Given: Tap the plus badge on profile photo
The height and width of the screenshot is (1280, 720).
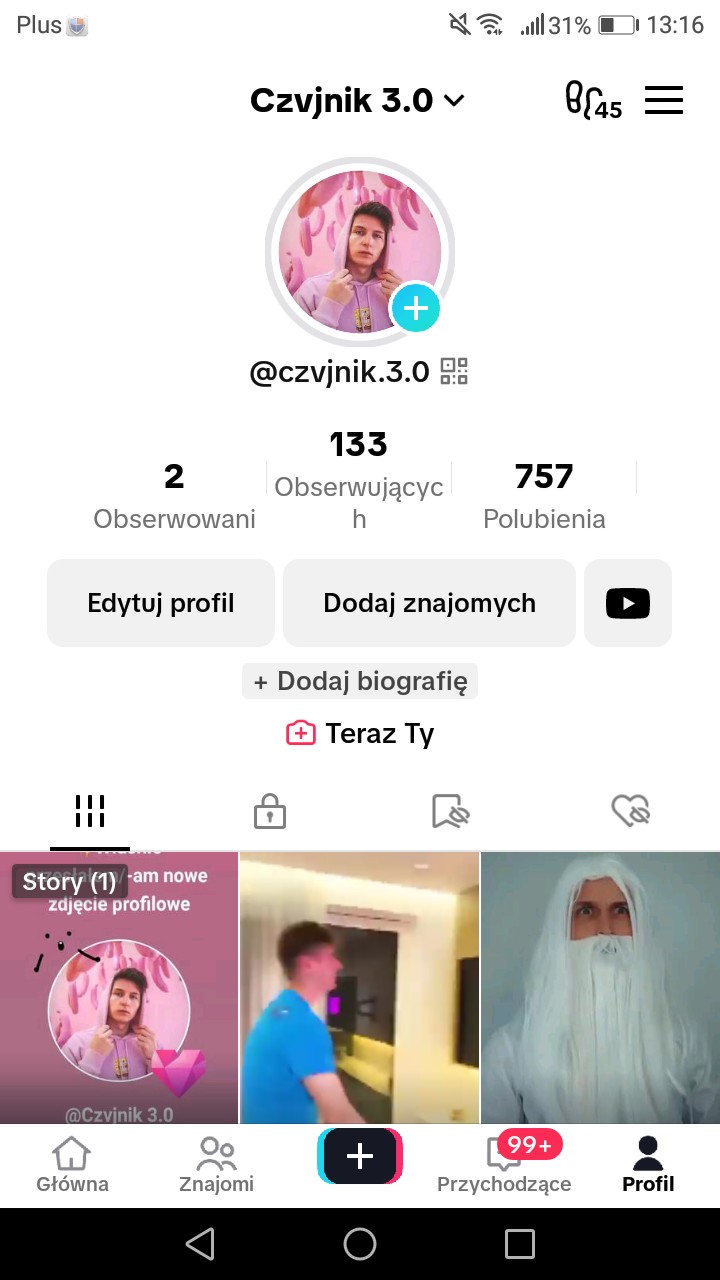Looking at the screenshot, I should [415, 307].
